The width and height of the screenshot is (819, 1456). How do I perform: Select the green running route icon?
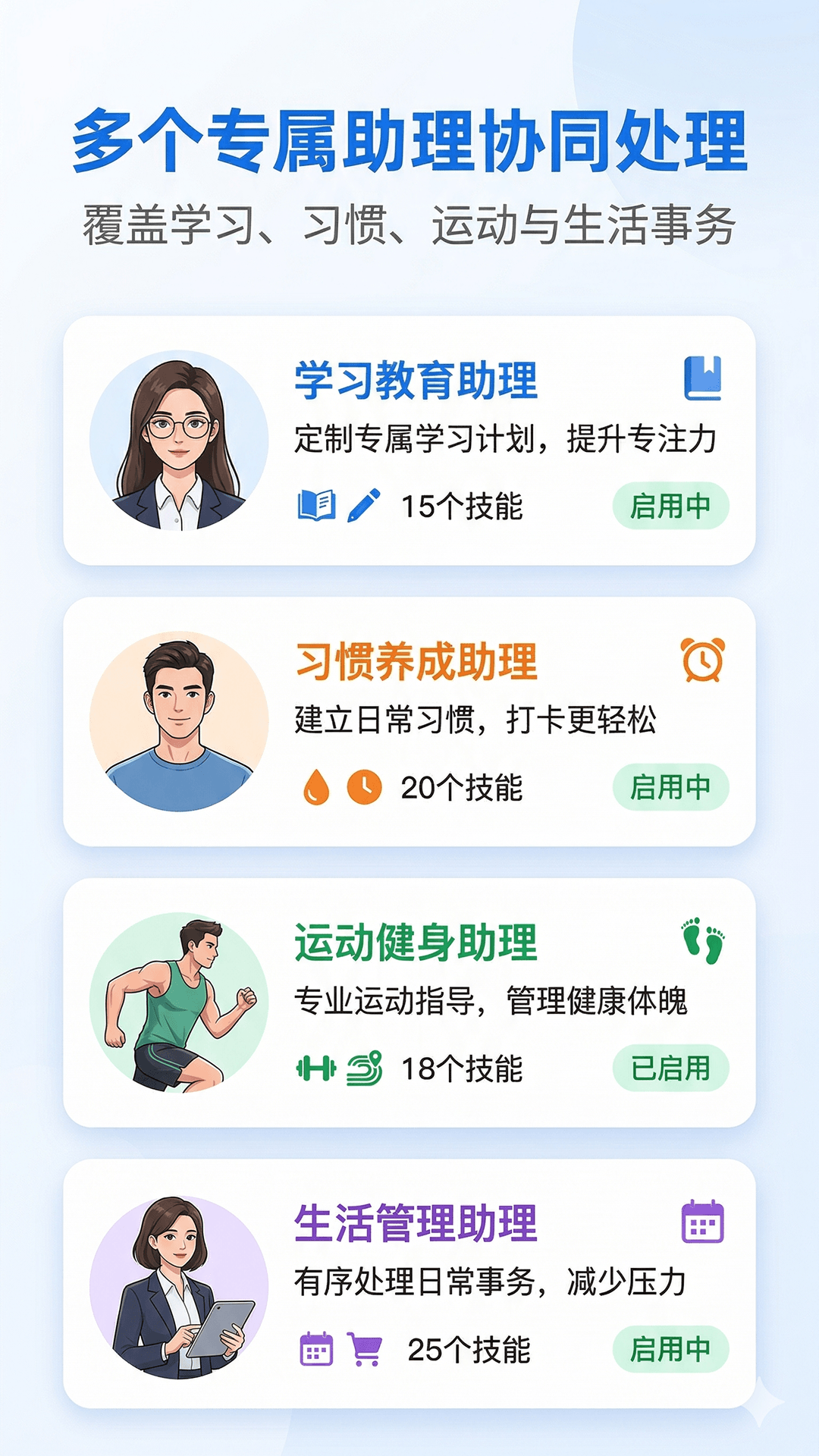coord(366,1069)
